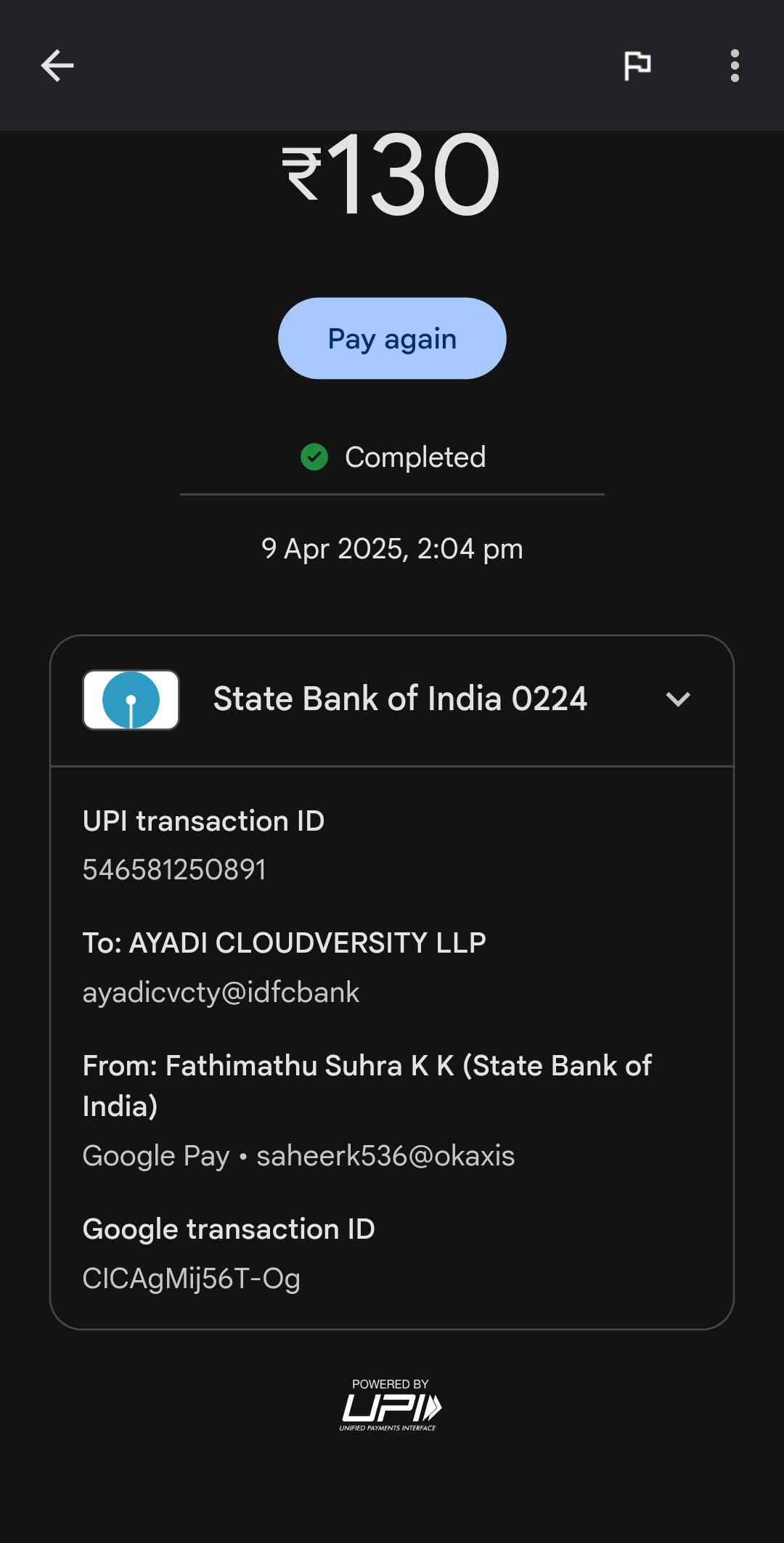
Task: Expand the State Bank of India 0224 details
Action: tap(677, 699)
